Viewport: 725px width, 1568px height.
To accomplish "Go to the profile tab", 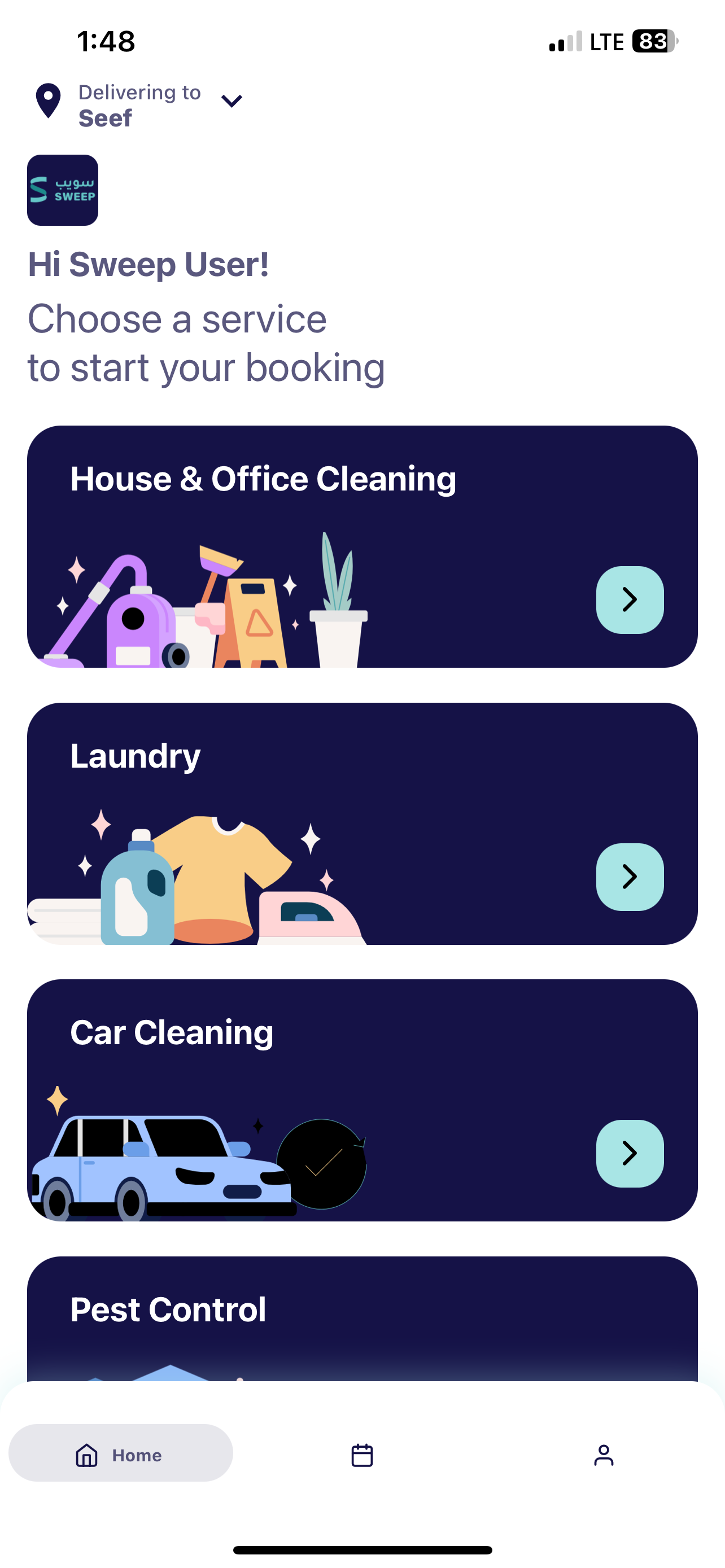I will 603,1455.
